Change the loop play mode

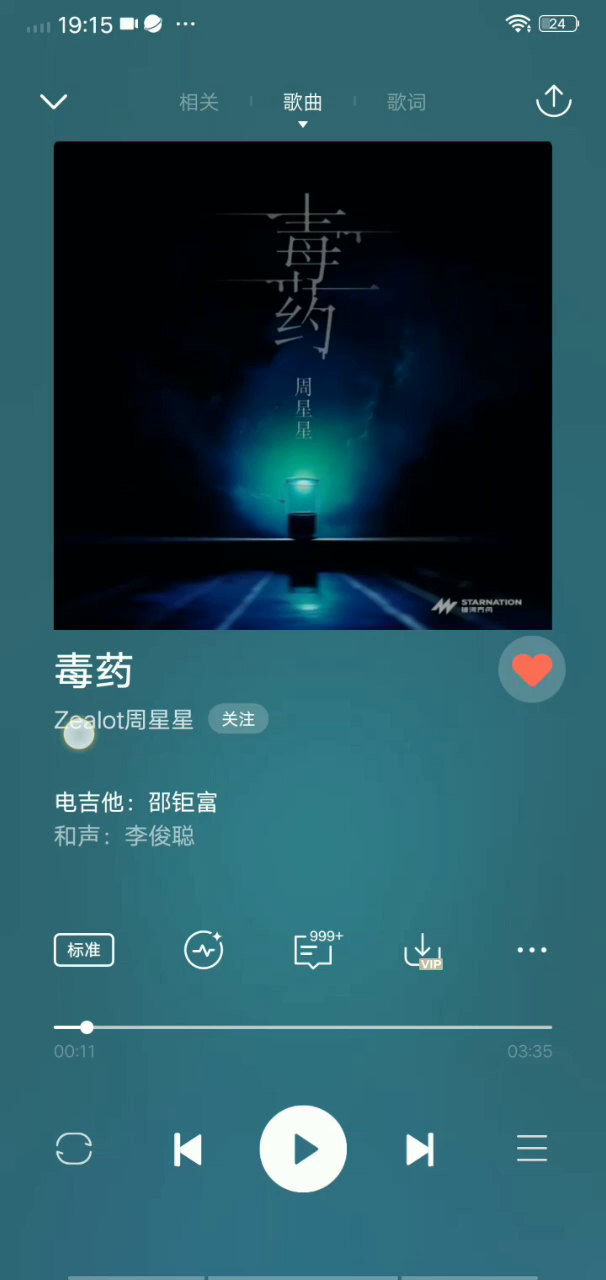pyautogui.click(x=74, y=1149)
